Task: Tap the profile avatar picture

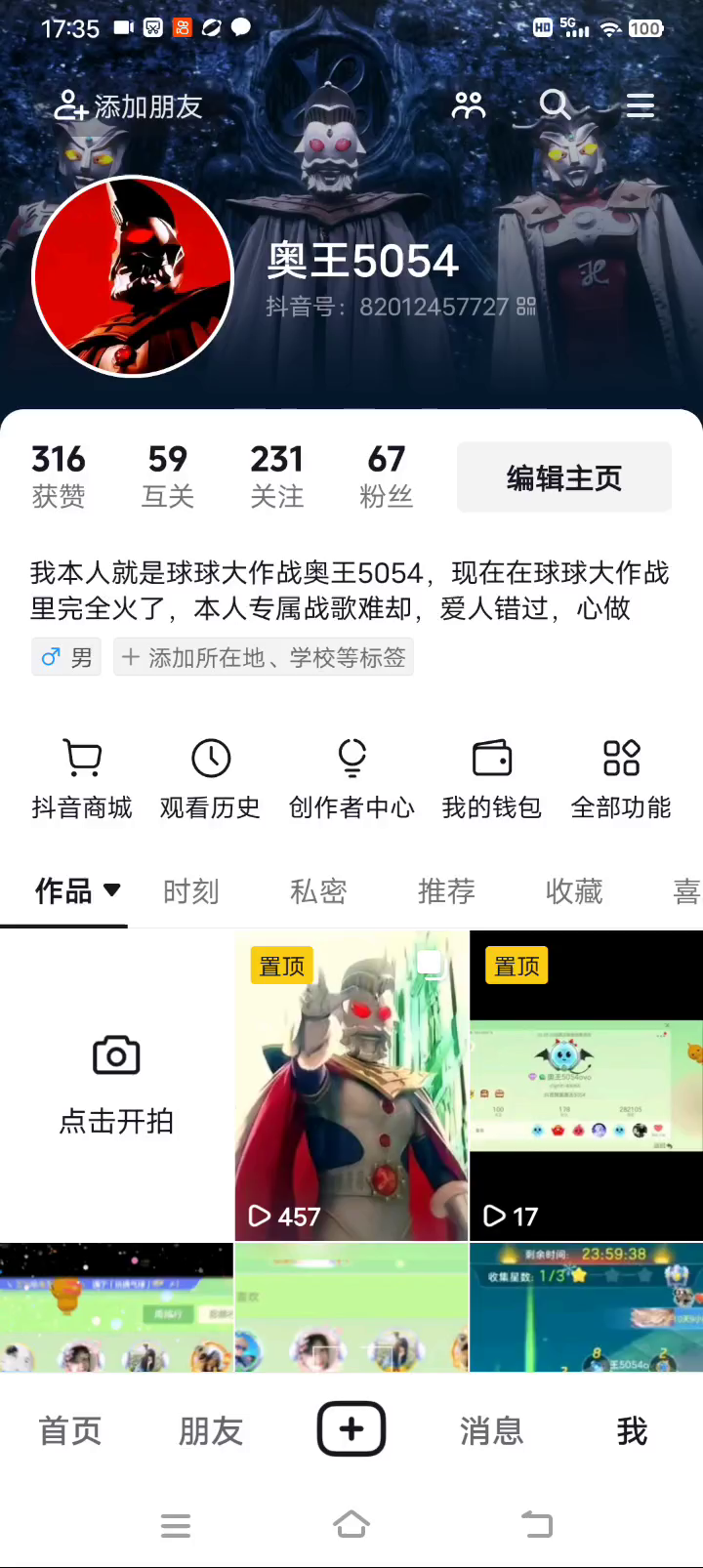Action: click(133, 276)
